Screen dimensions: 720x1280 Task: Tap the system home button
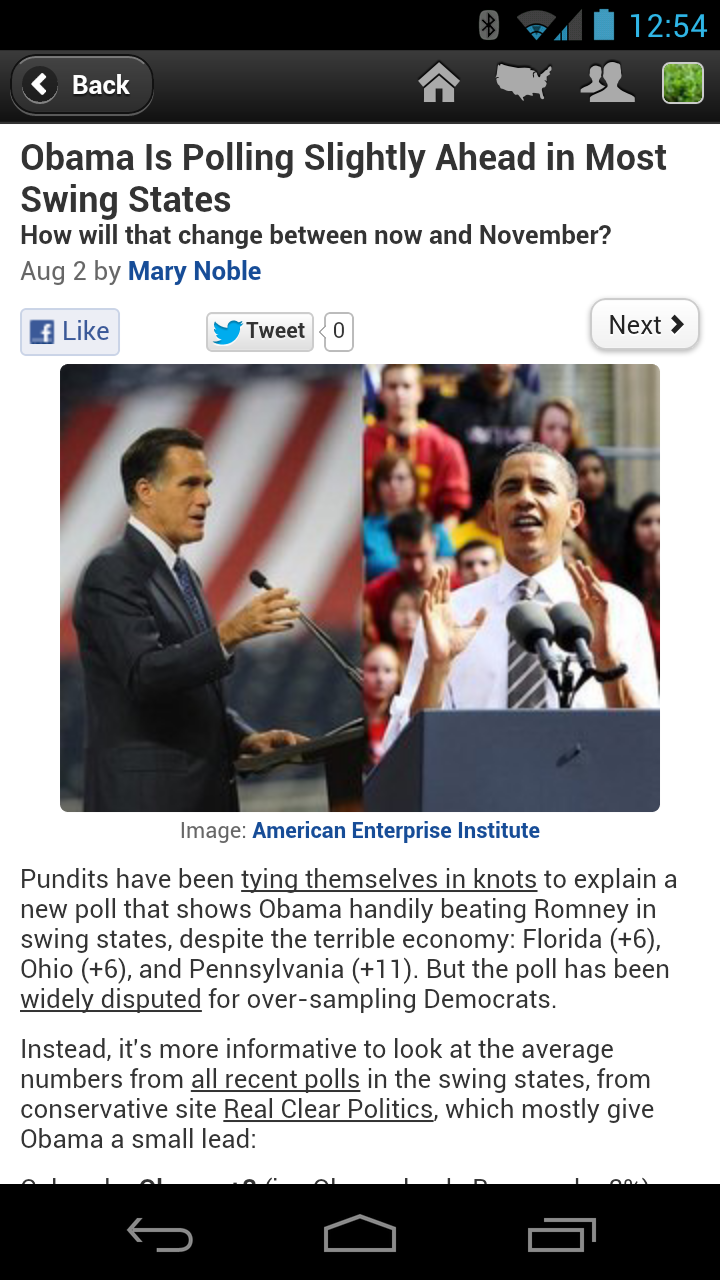(360, 1234)
